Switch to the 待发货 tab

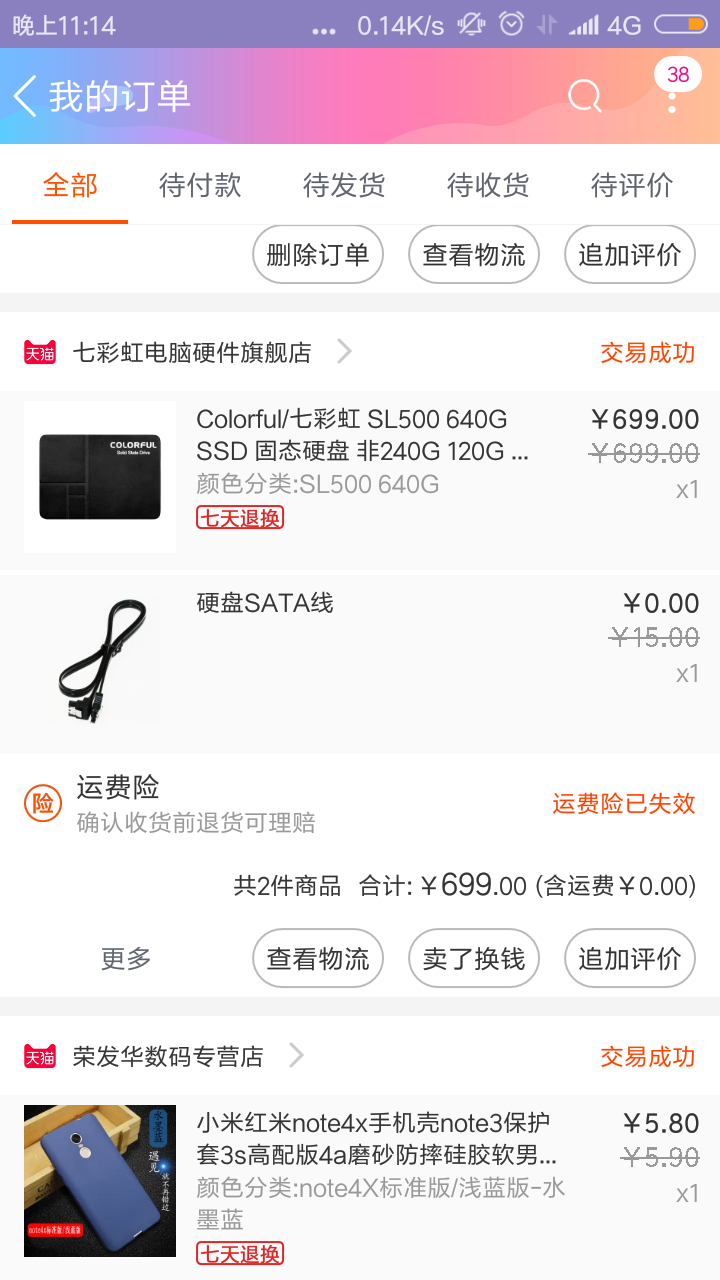[344, 185]
